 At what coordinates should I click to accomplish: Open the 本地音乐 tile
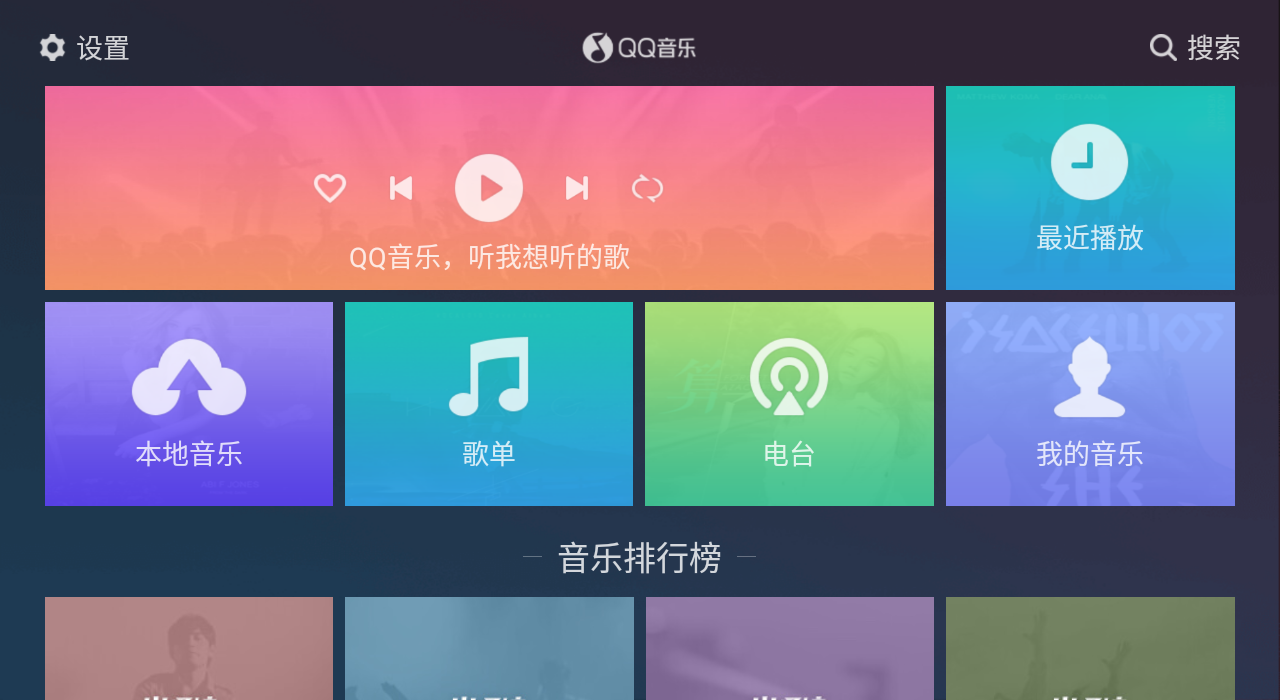189,404
